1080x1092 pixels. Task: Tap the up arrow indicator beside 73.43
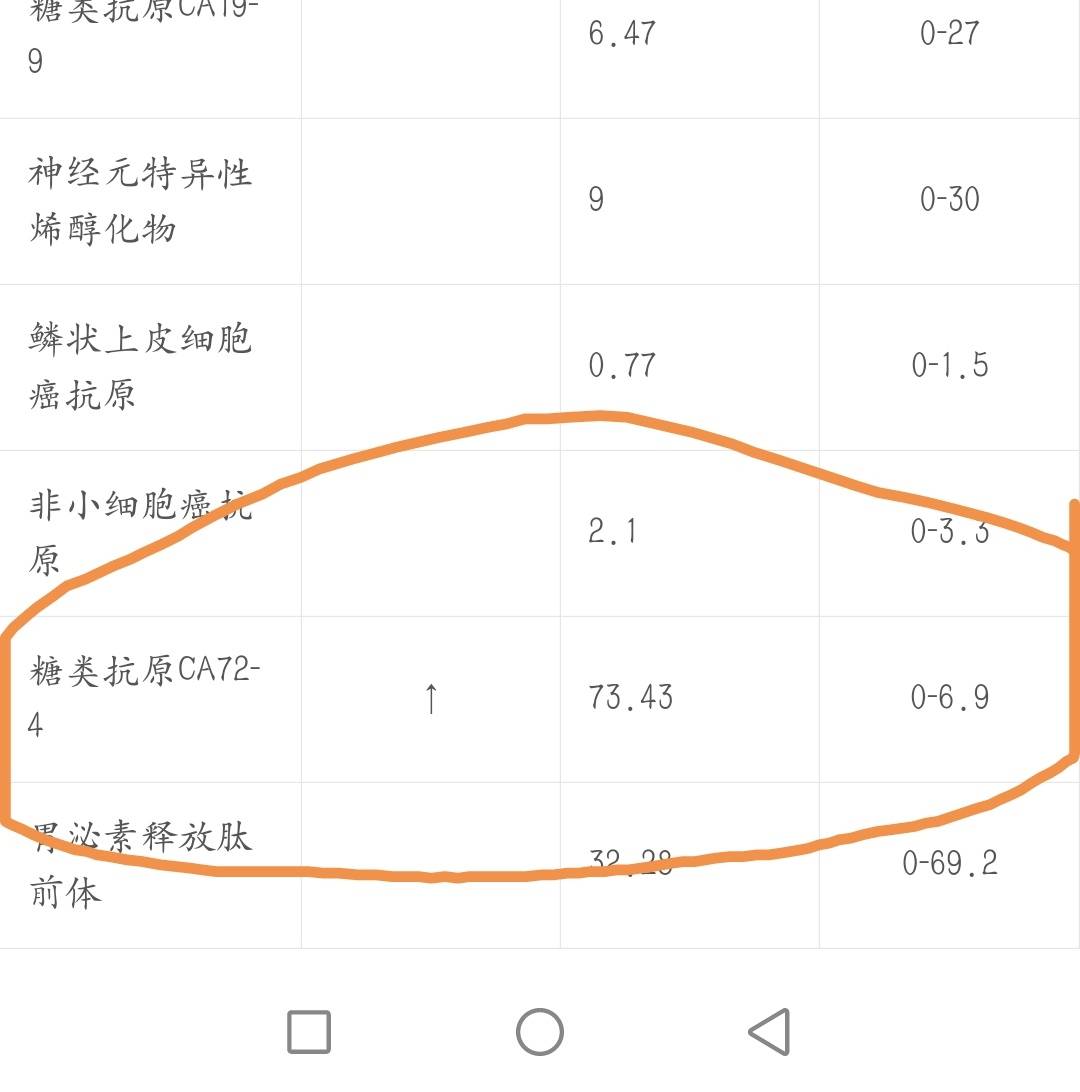[x=430, y=698]
